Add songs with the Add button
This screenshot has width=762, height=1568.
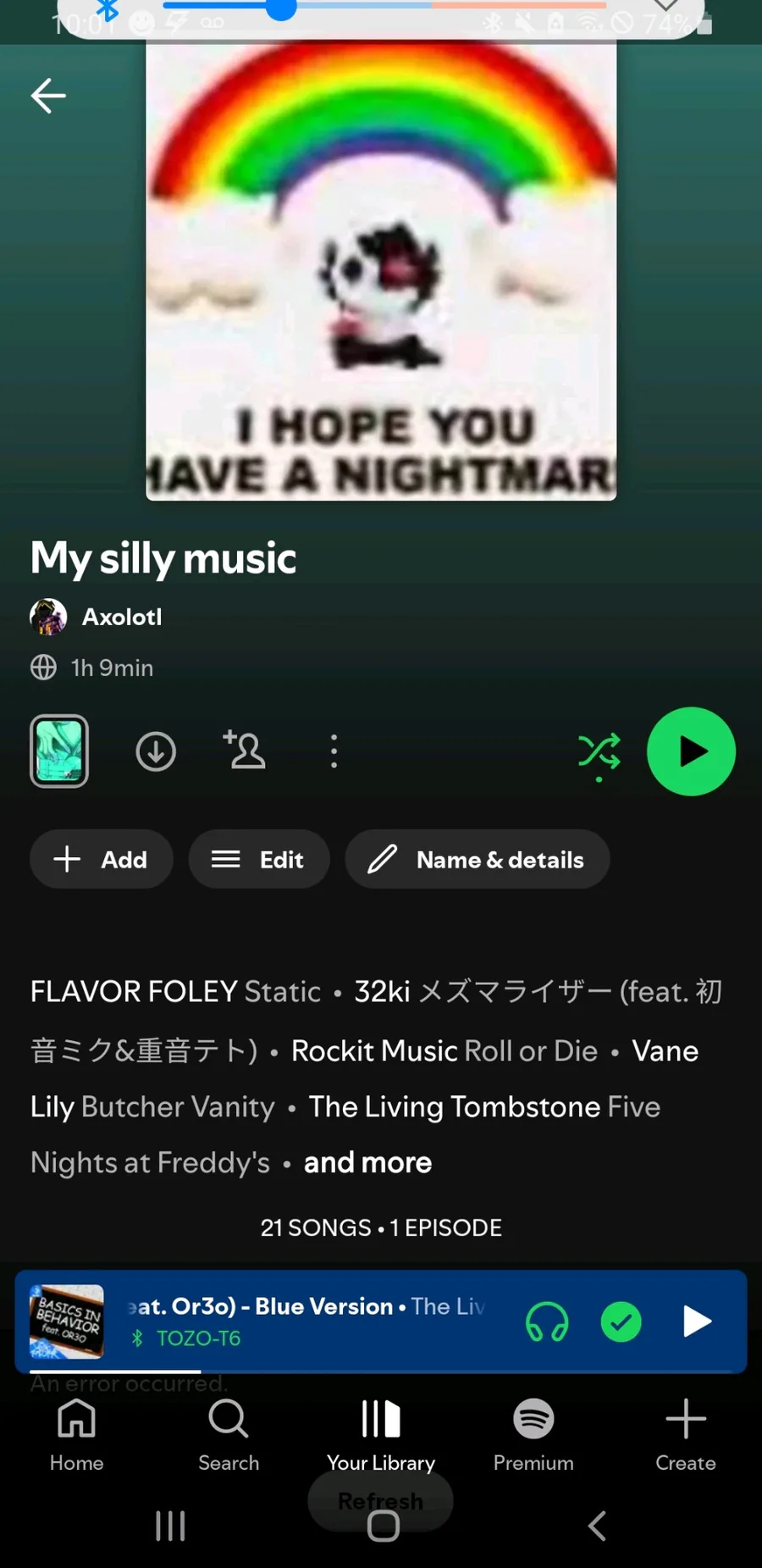pyautogui.click(x=102, y=859)
